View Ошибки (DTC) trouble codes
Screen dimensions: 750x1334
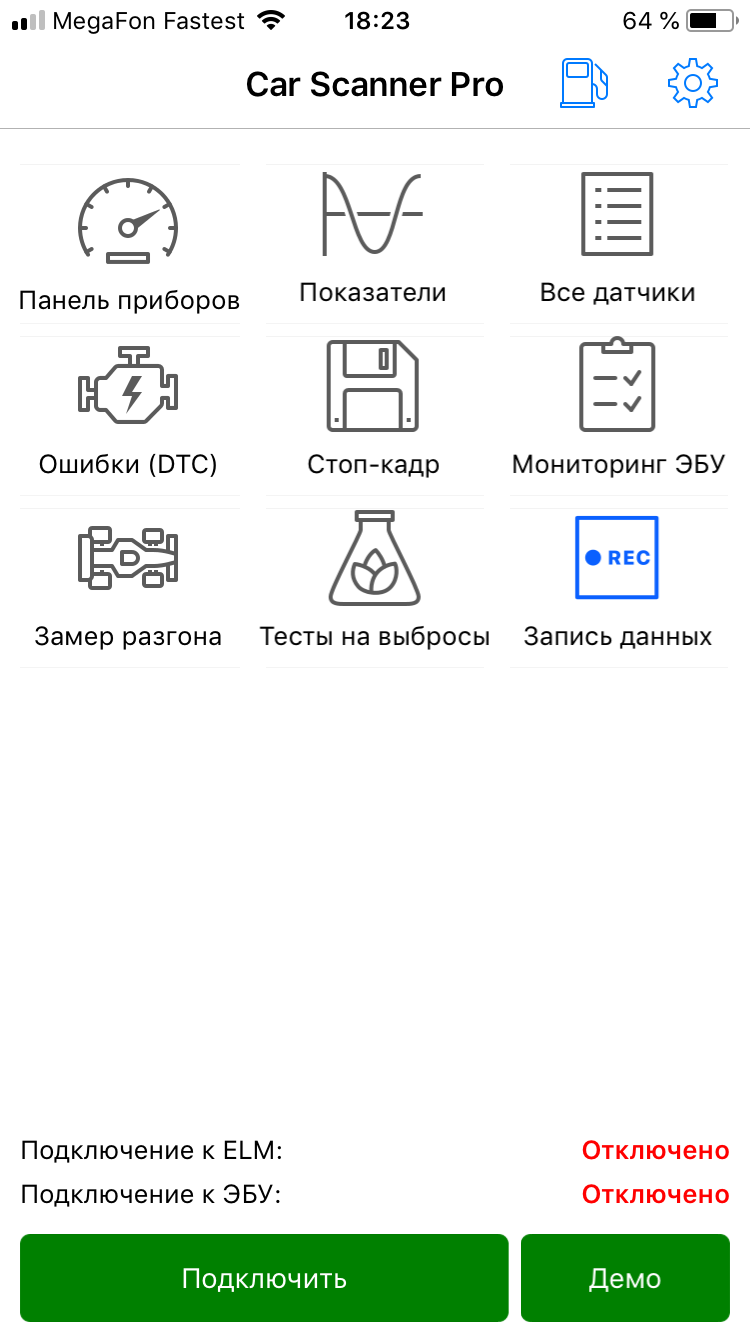pos(129,416)
